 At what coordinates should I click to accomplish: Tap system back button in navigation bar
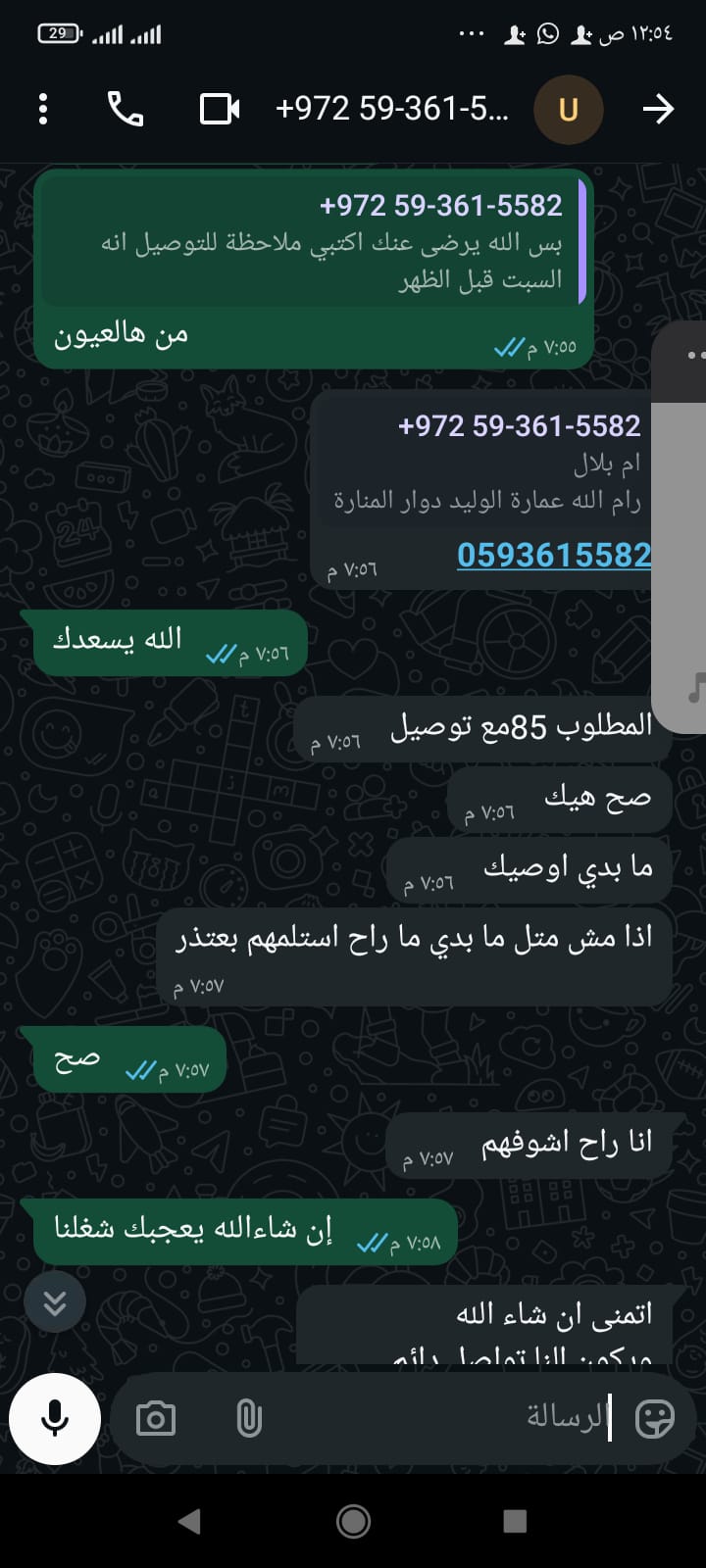tap(189, 1521)
